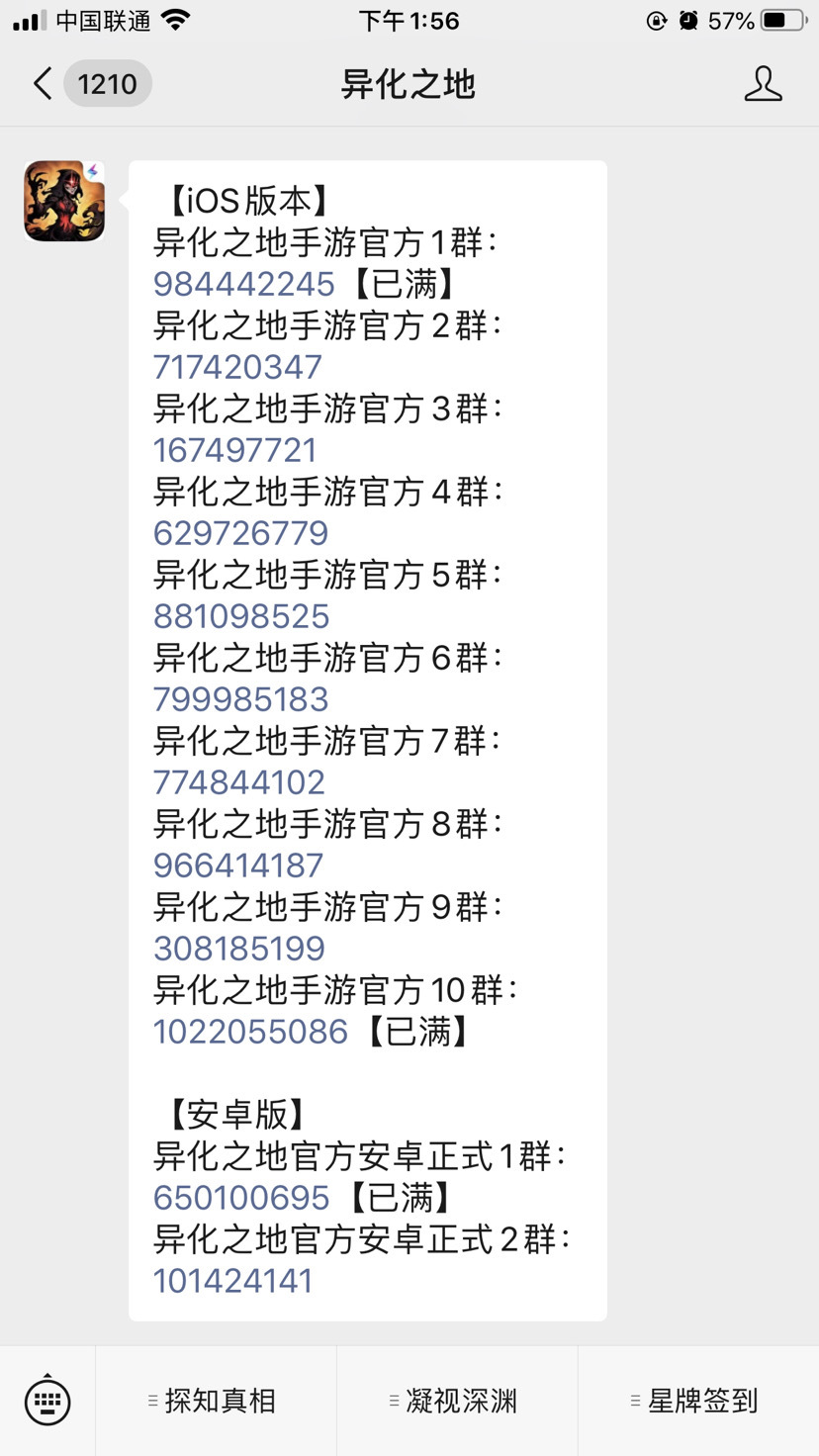Tap the 异化之地 sender avatar
819x1456 pixels.
tap(64, 201)
